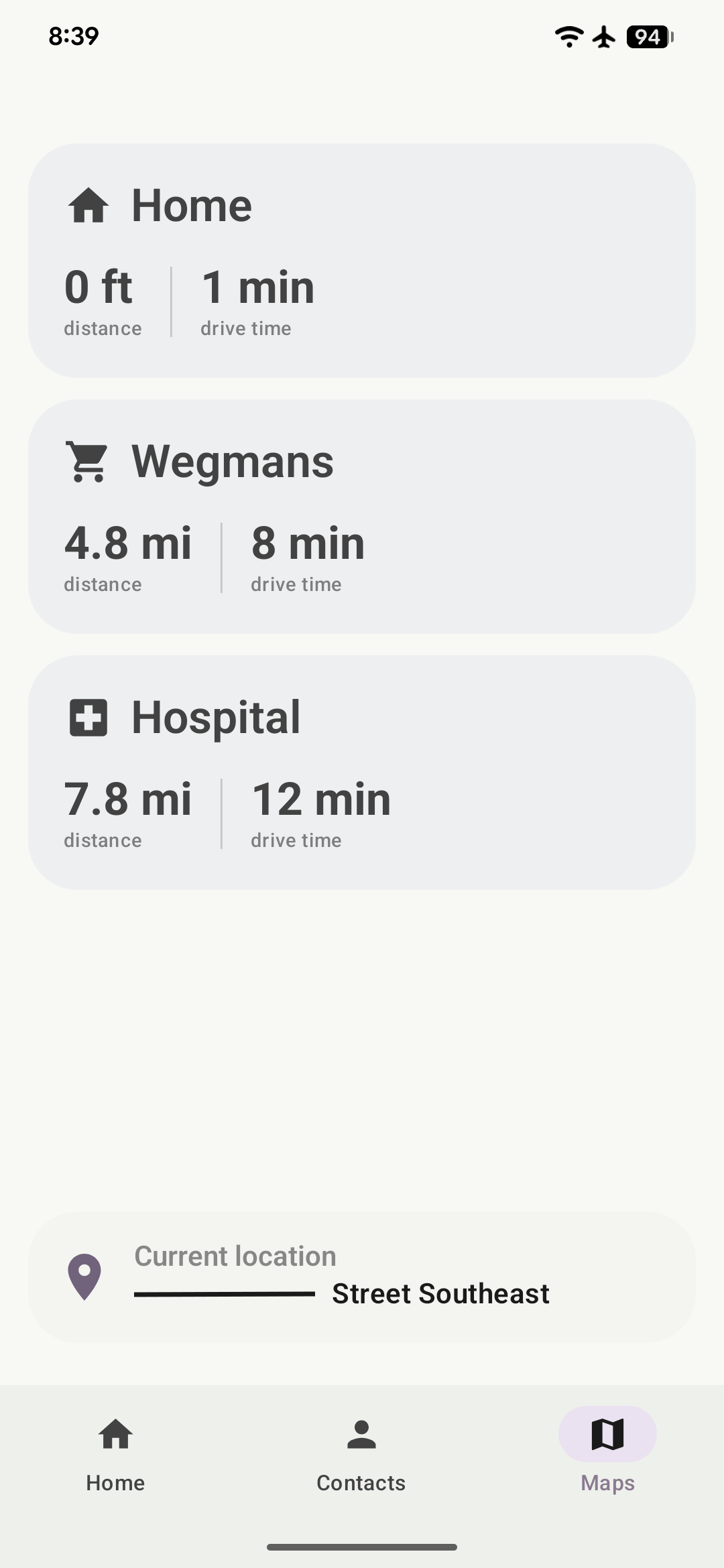This screenshot has width=724, height=1568.
Task: Open the Wegmans destination card
Action: (362, 516)
